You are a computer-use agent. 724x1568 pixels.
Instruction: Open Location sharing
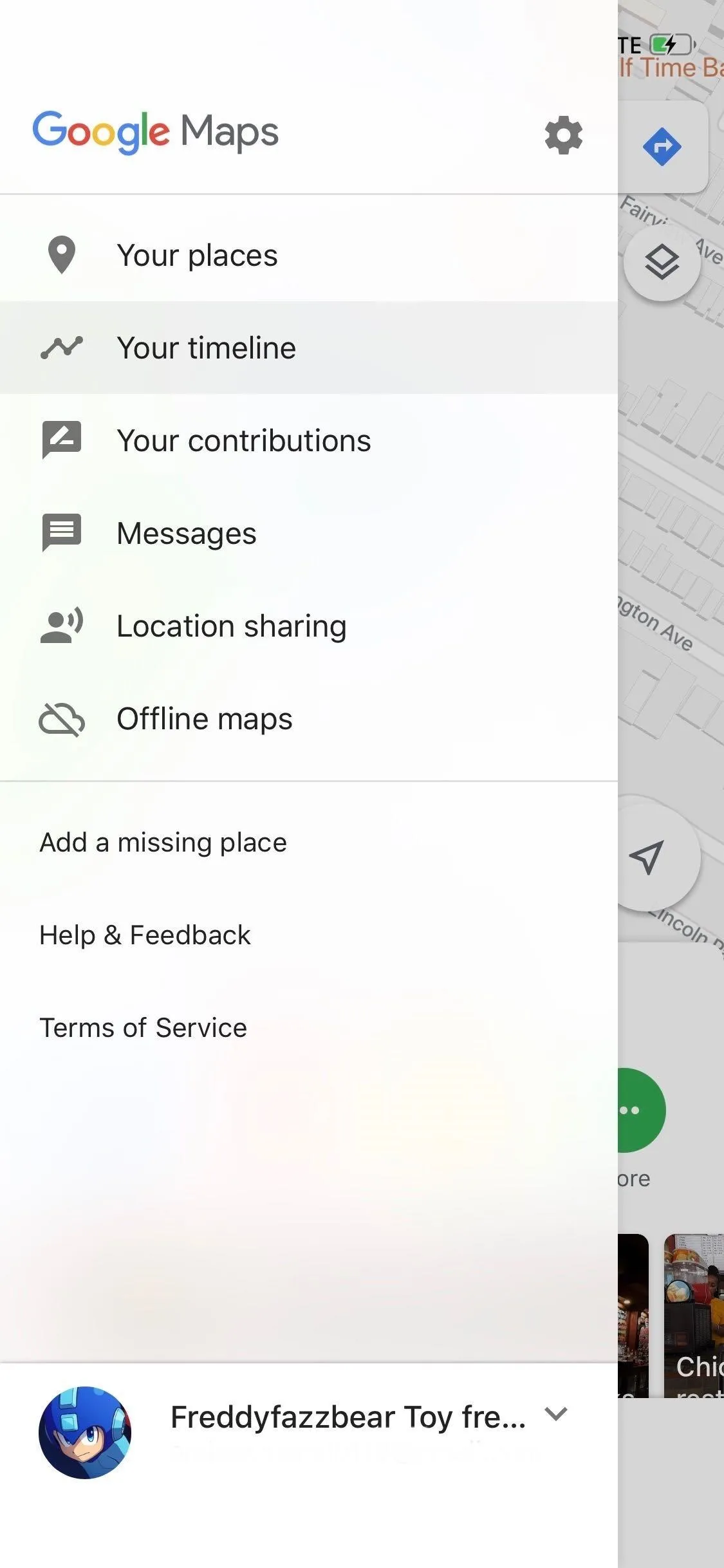click(309, 626)
